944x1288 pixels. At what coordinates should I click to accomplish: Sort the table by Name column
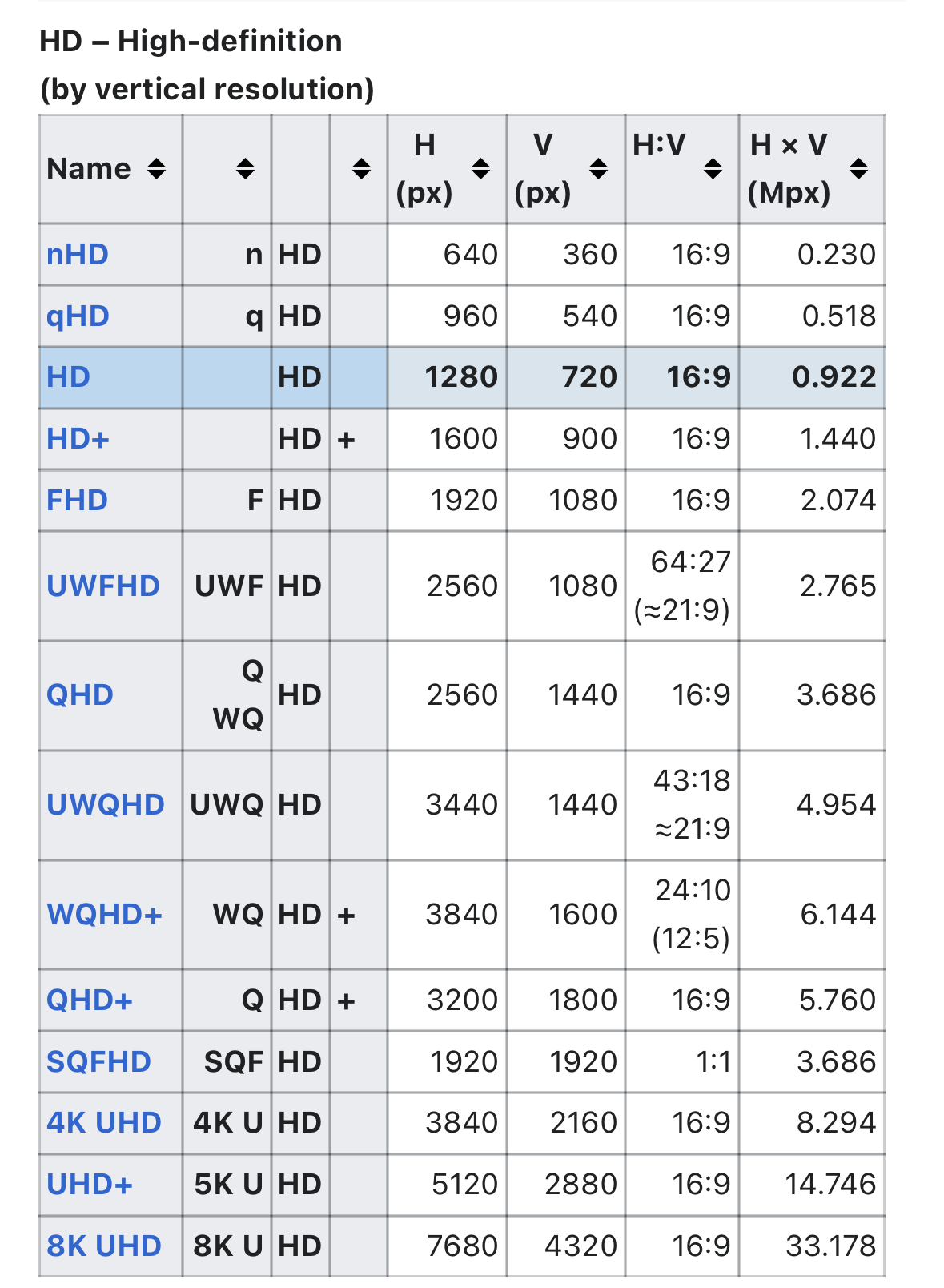(x=157, y=169)
